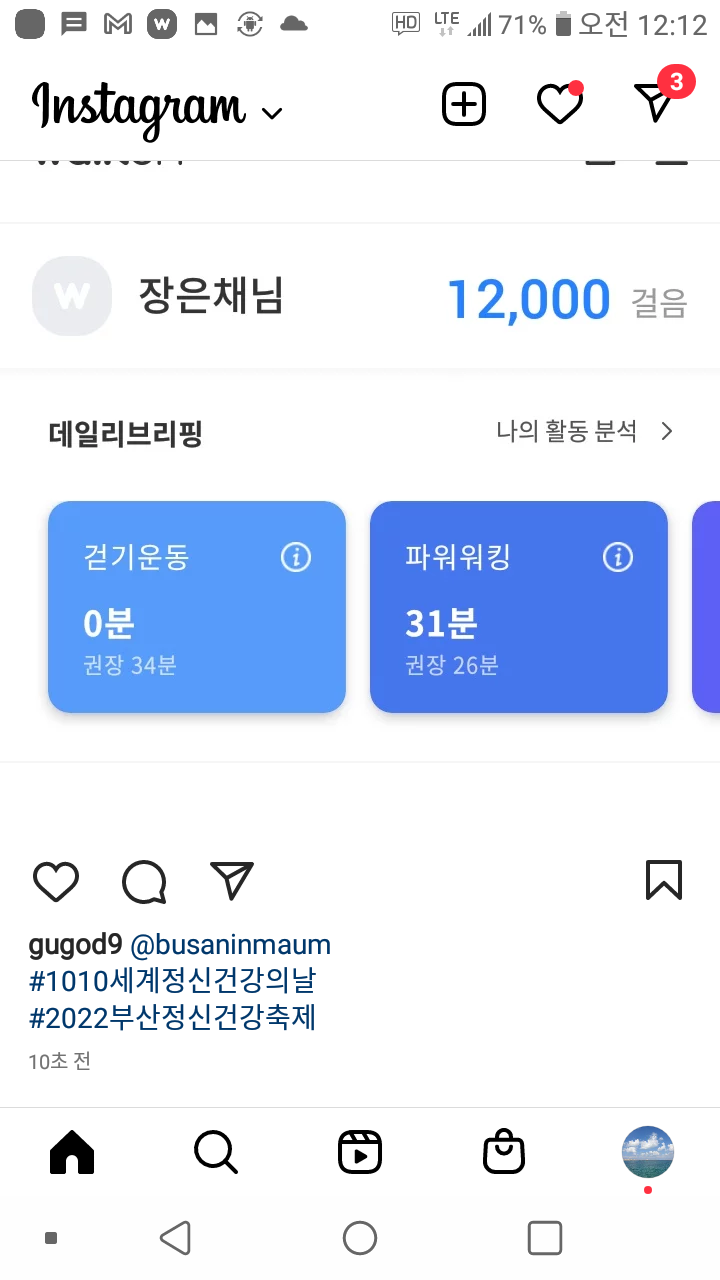Image resolution: width=720 pixels, height=1280 pixels.
Task: Bookmark gugod9's post
Action: 663,881
